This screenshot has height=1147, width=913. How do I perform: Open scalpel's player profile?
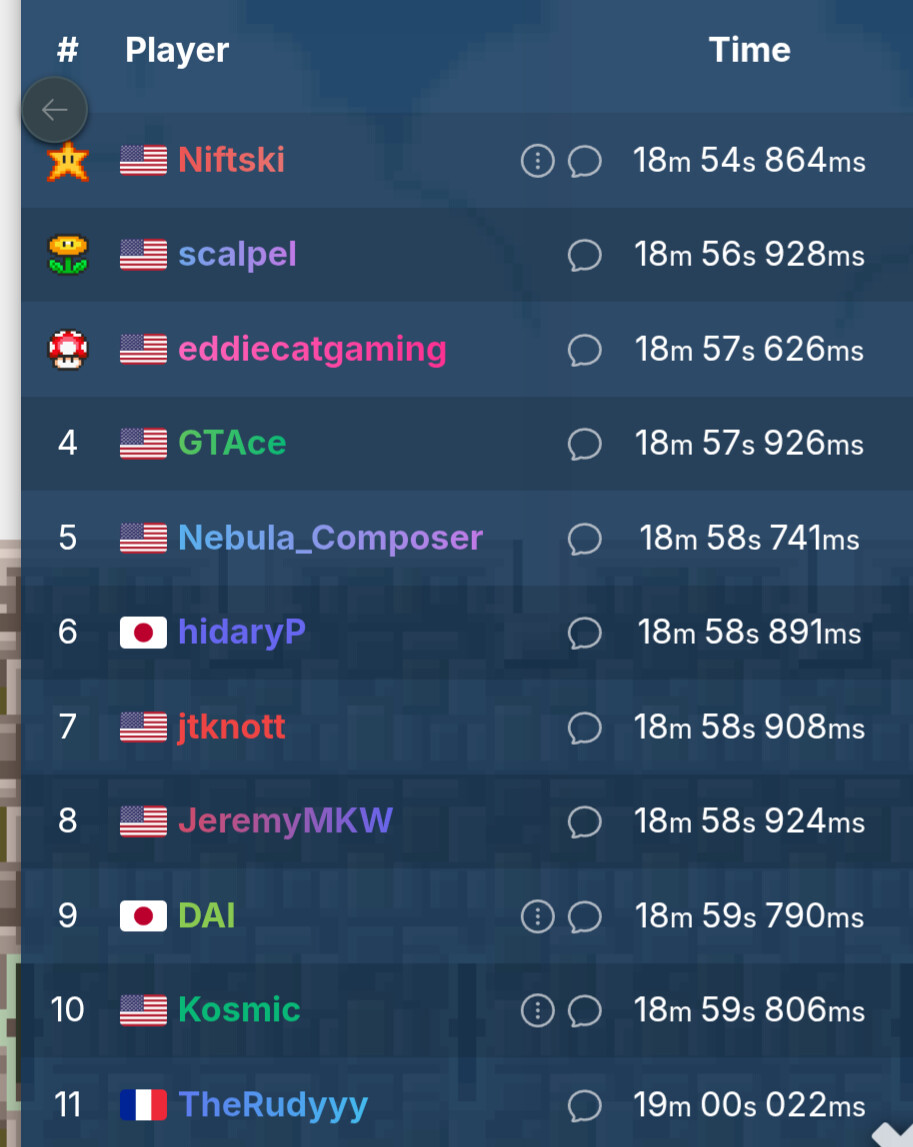click(237, 254)
